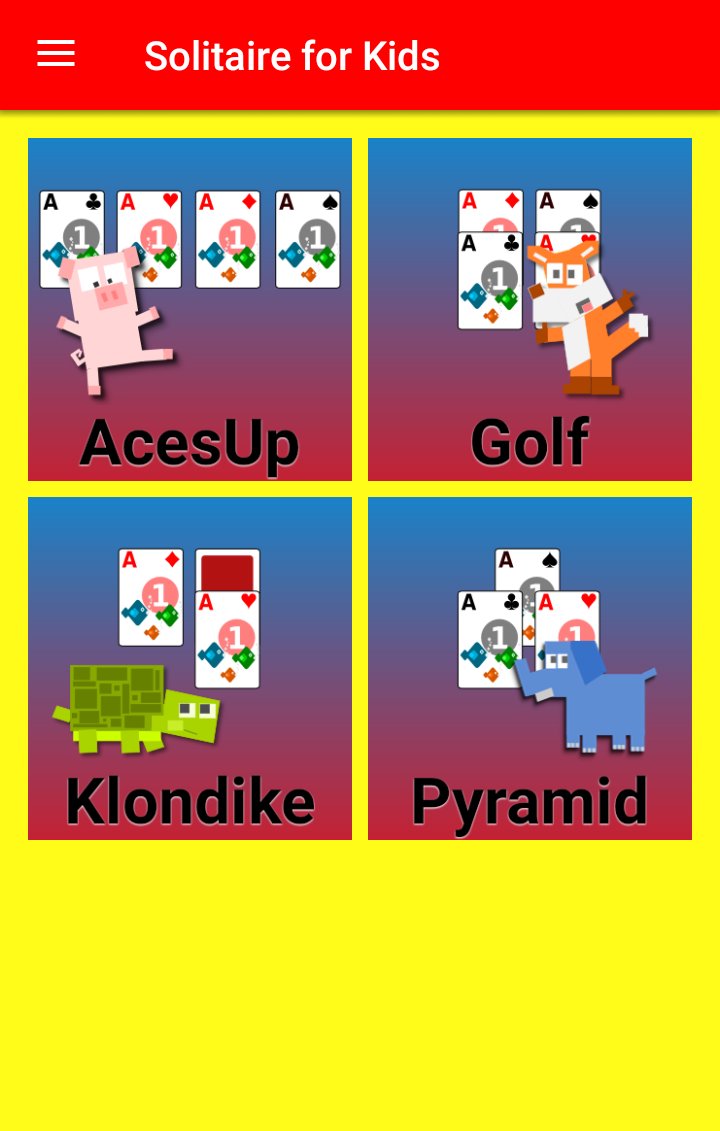This screenshot has width=720, height=1131.
Task: Click the red app toolbar background
Action: click(600, 55)
